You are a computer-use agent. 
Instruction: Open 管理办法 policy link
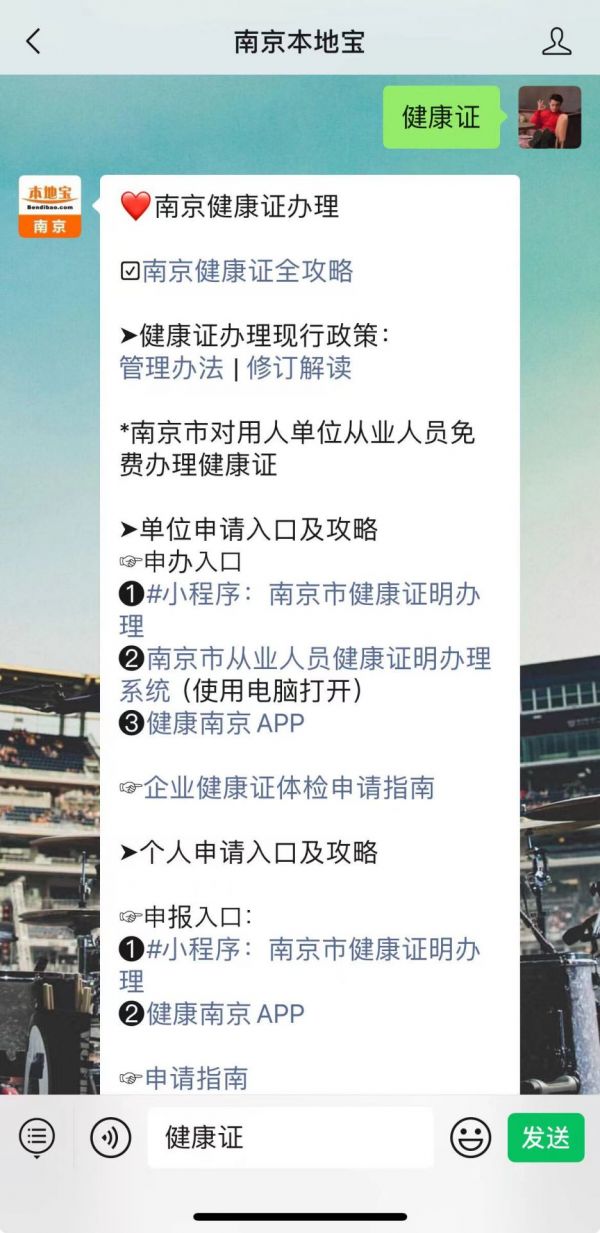[x=172, y=368]
